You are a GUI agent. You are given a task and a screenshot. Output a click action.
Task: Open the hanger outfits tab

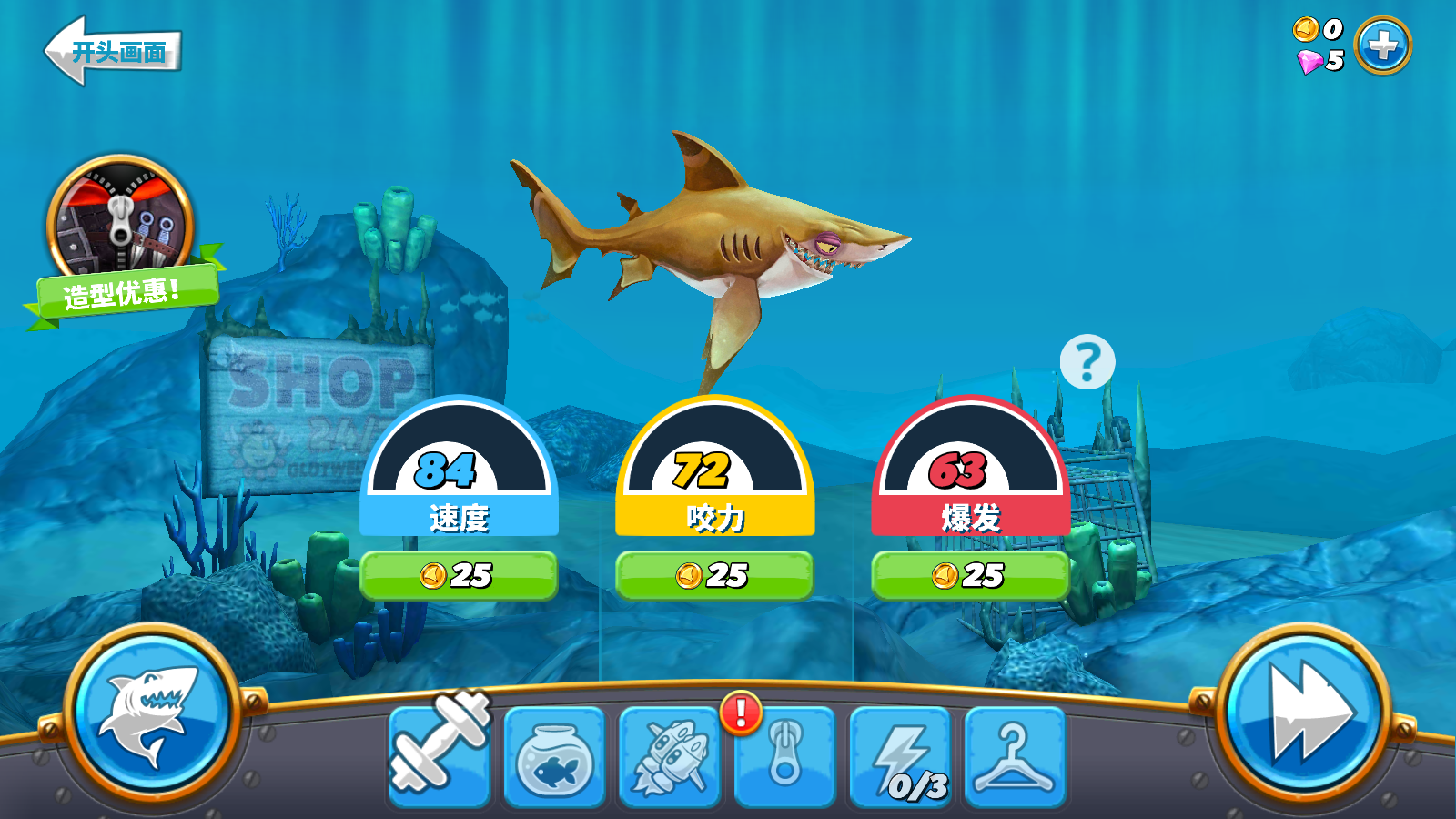(1014, 757)
